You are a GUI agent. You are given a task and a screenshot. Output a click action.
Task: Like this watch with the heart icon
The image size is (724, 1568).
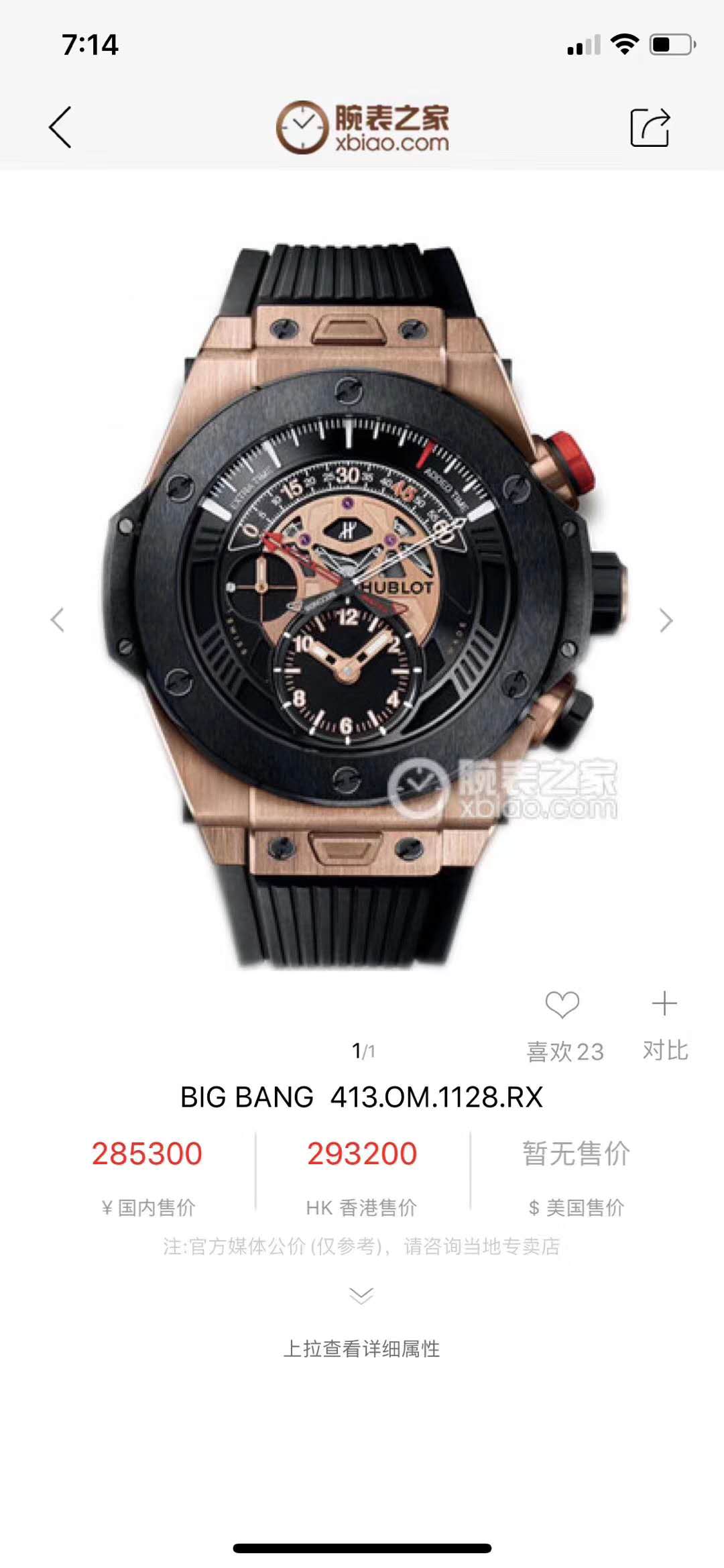point(562,1005)
